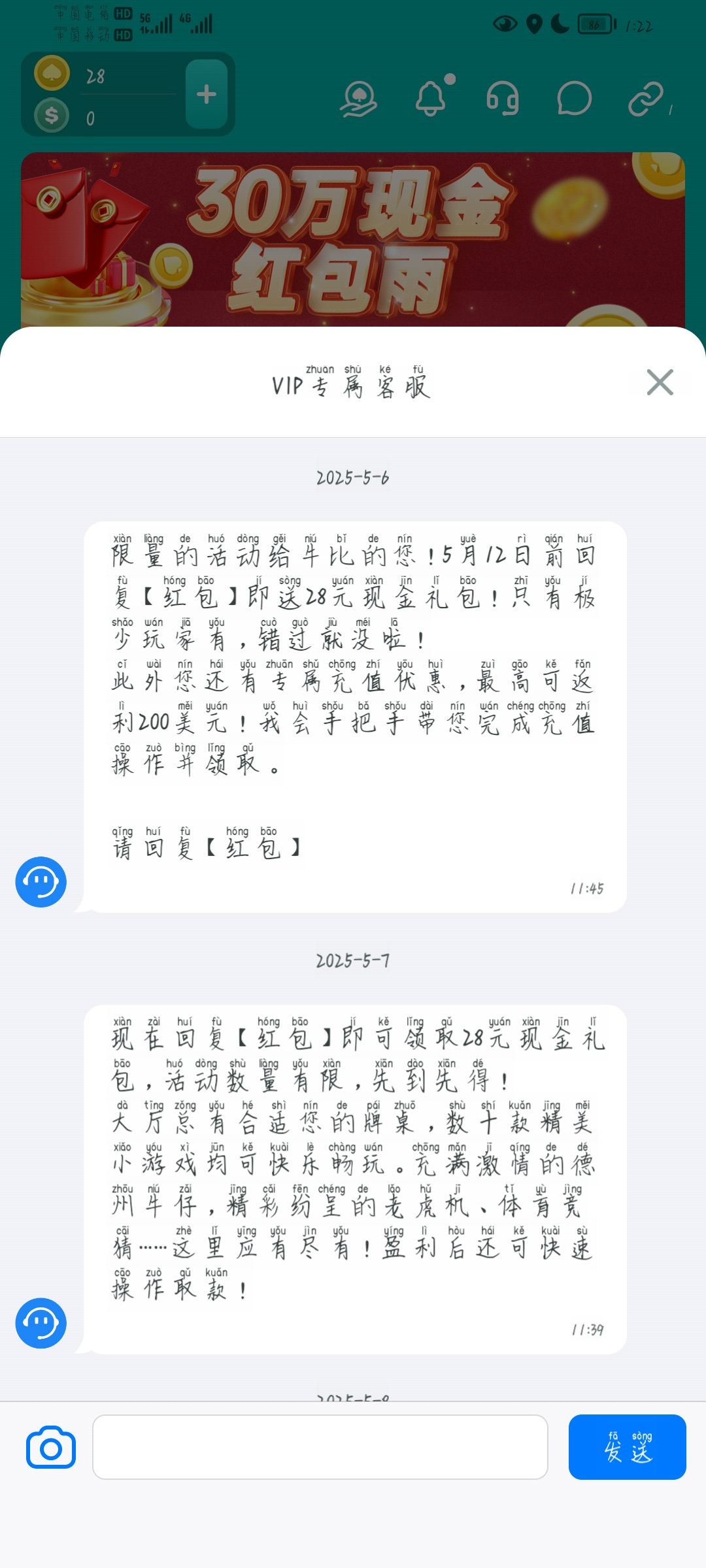Screen dimensions: 706x1568
Task: Open the camera to attach a photo
Action: 51,1446
